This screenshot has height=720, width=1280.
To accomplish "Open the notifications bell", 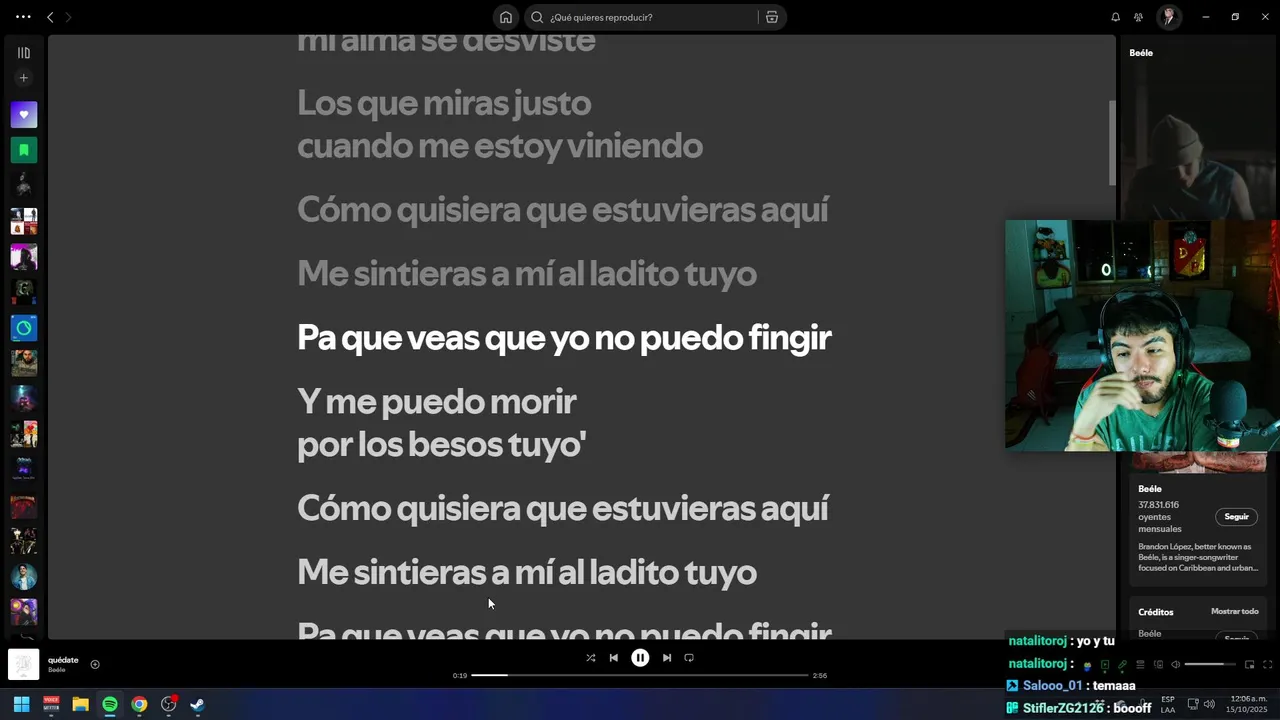I will [1115, 17].
